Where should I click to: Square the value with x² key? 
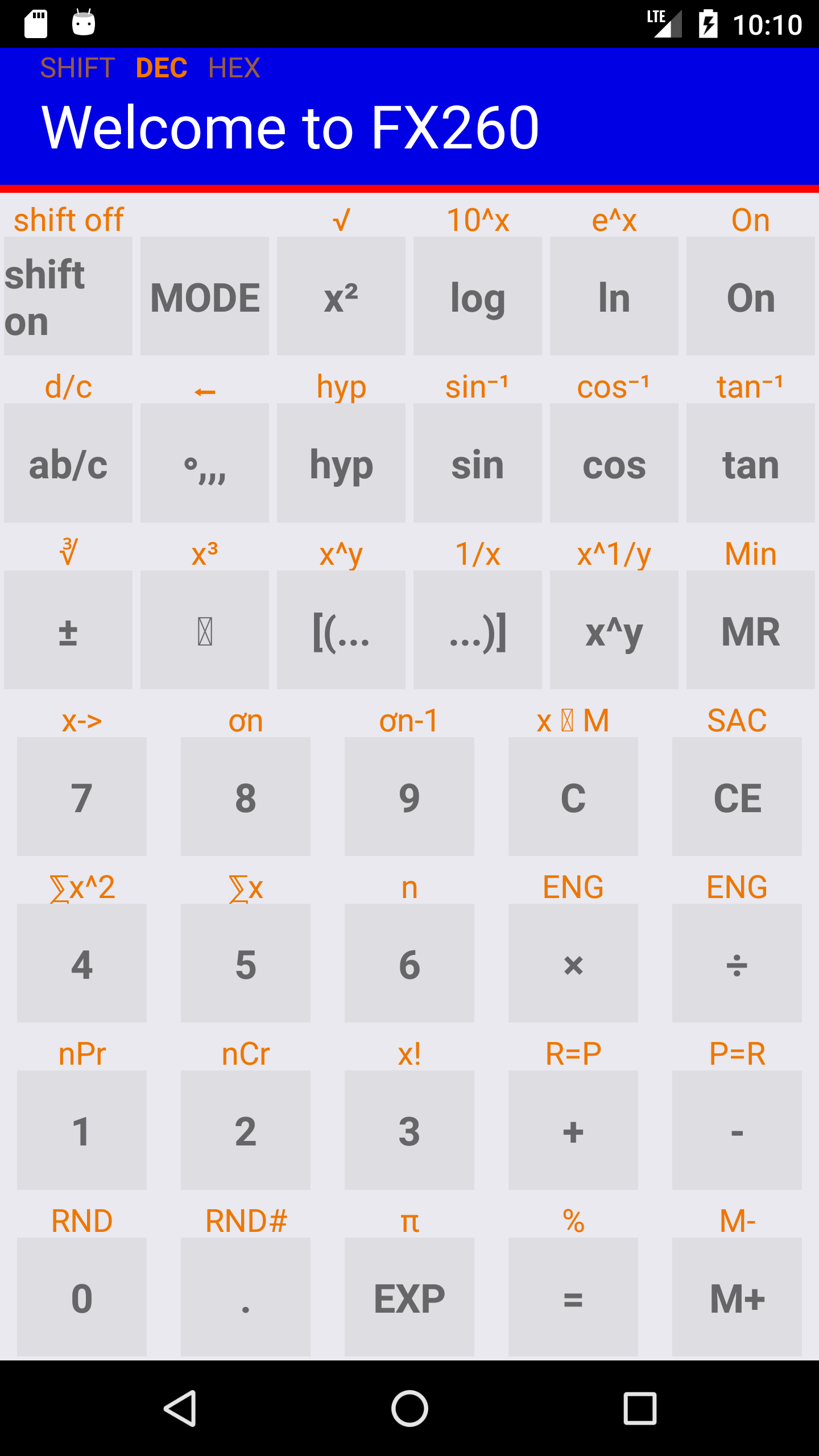(341, 296)
